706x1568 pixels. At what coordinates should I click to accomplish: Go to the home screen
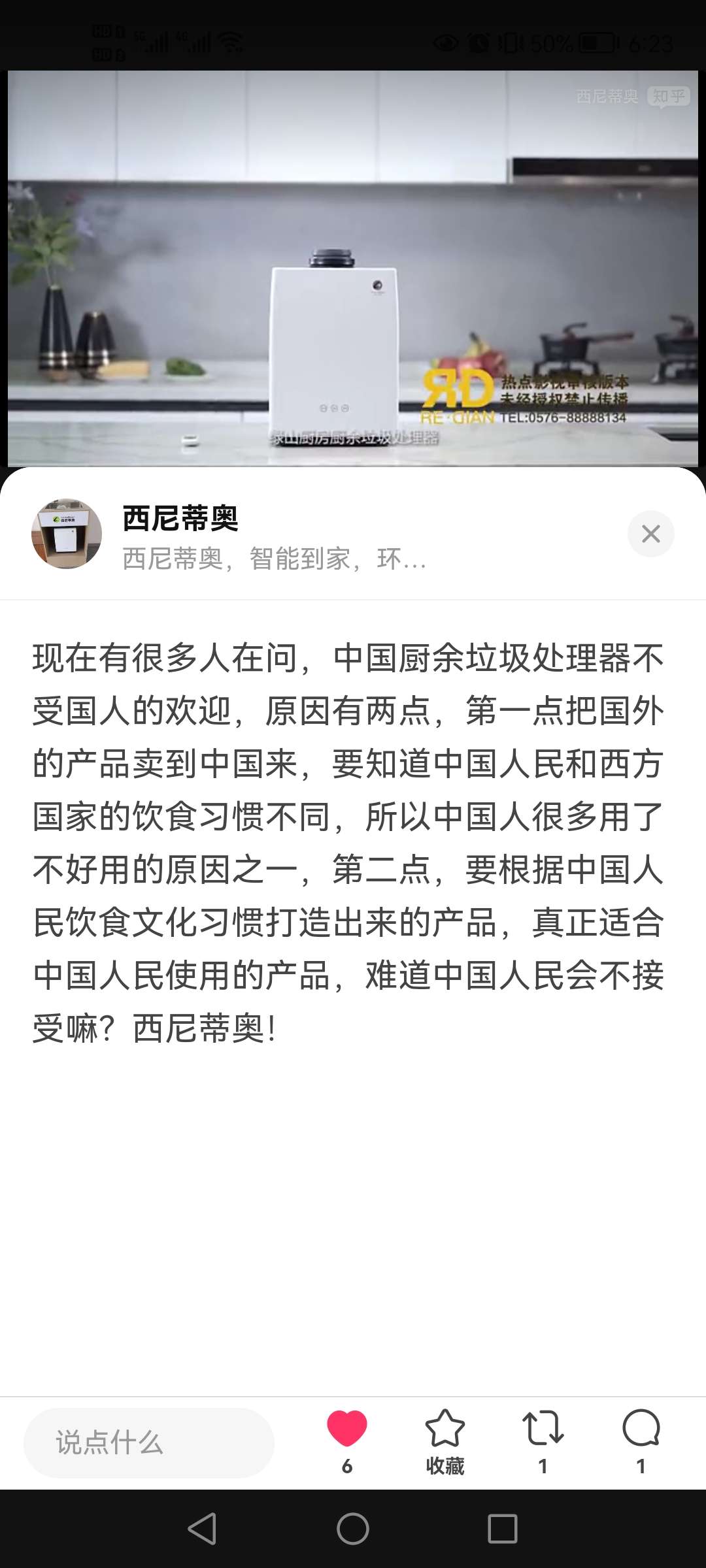pos(353,1529)
